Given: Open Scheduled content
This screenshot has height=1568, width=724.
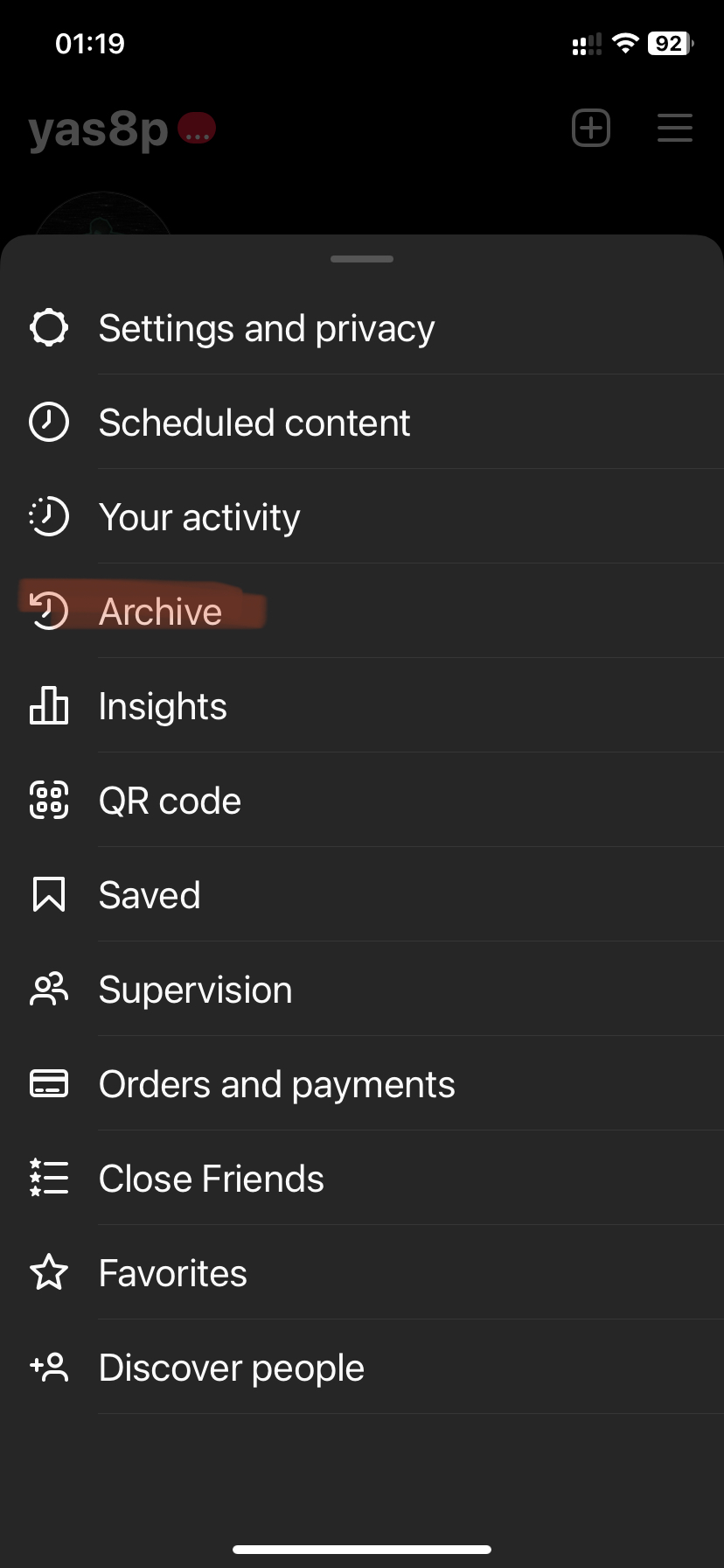Looking at the screenshot, I should (x=362, y=423).
